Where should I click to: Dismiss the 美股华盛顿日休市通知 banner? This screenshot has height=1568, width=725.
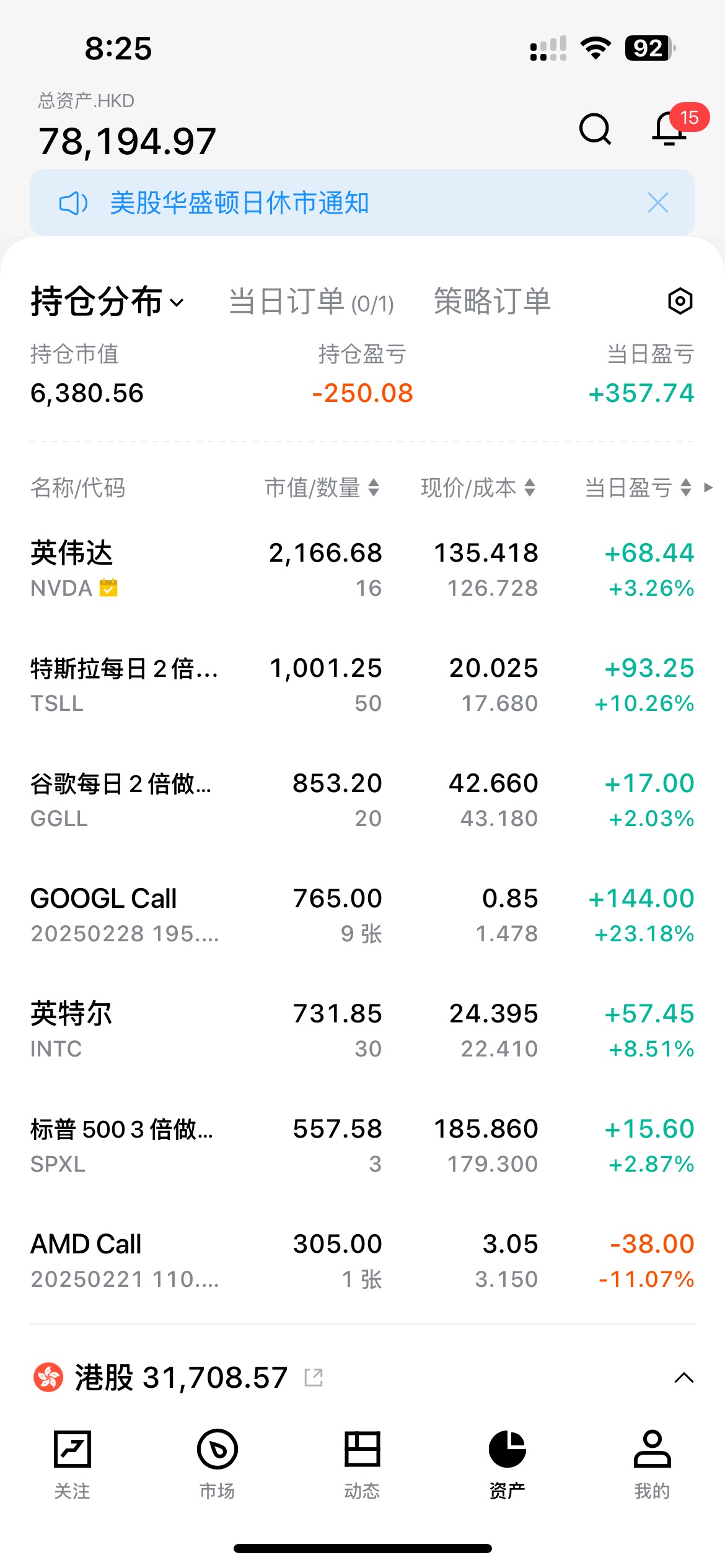[657, 203]
